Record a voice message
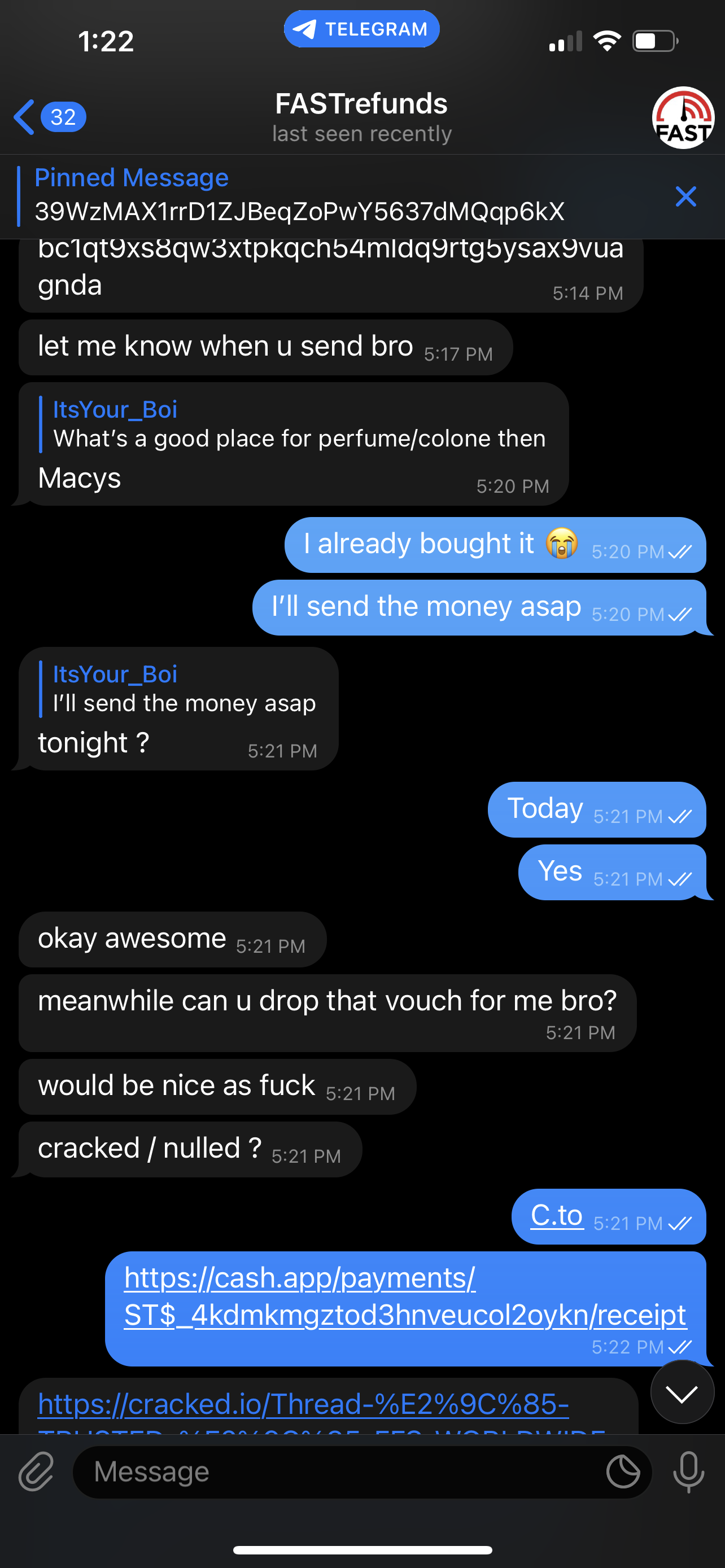Viewport: 725px width, 1568px height. pyautogui.click(x=688, y=1473)
